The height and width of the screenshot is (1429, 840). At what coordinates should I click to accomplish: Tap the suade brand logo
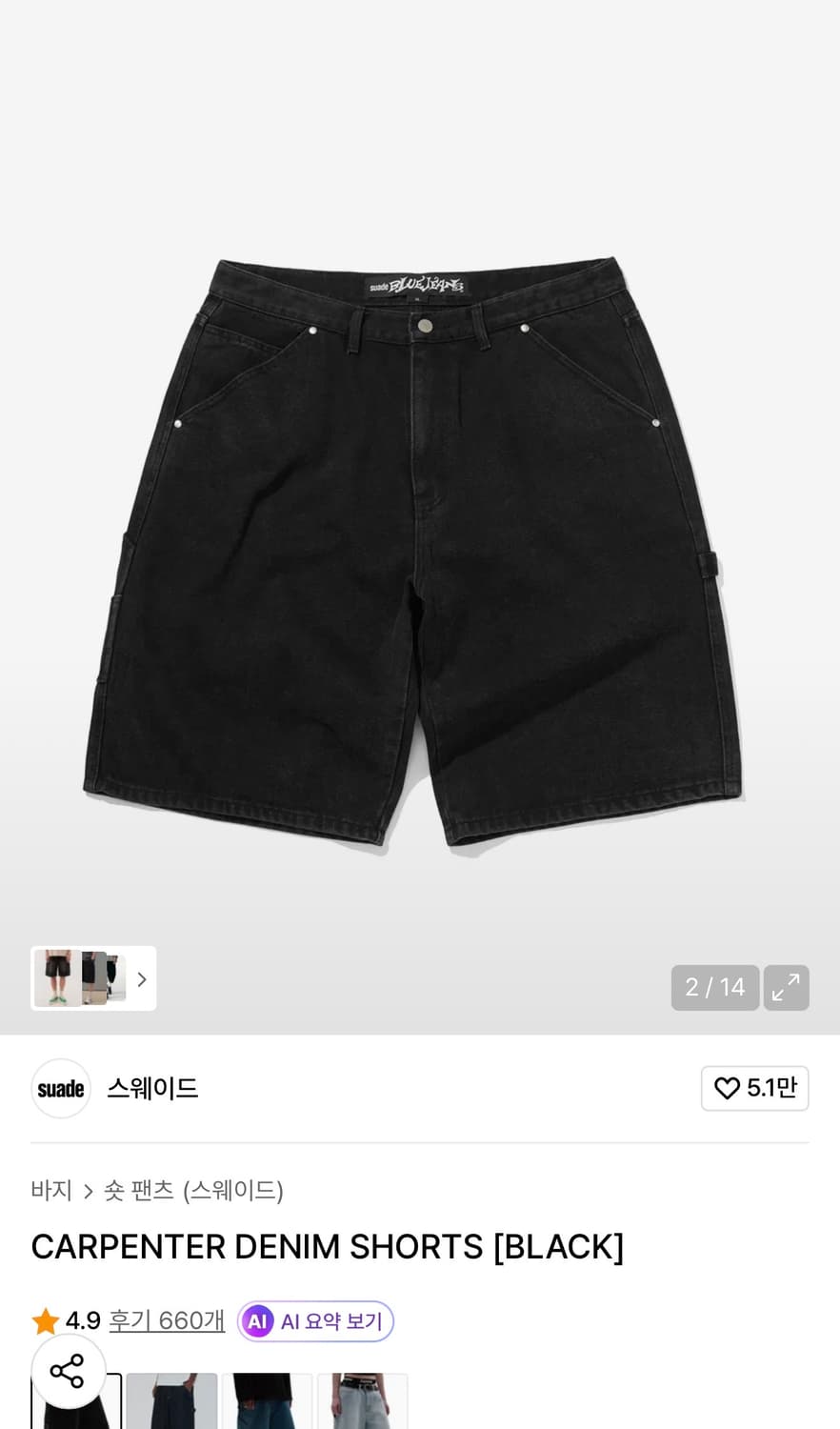click(60, 1088)
